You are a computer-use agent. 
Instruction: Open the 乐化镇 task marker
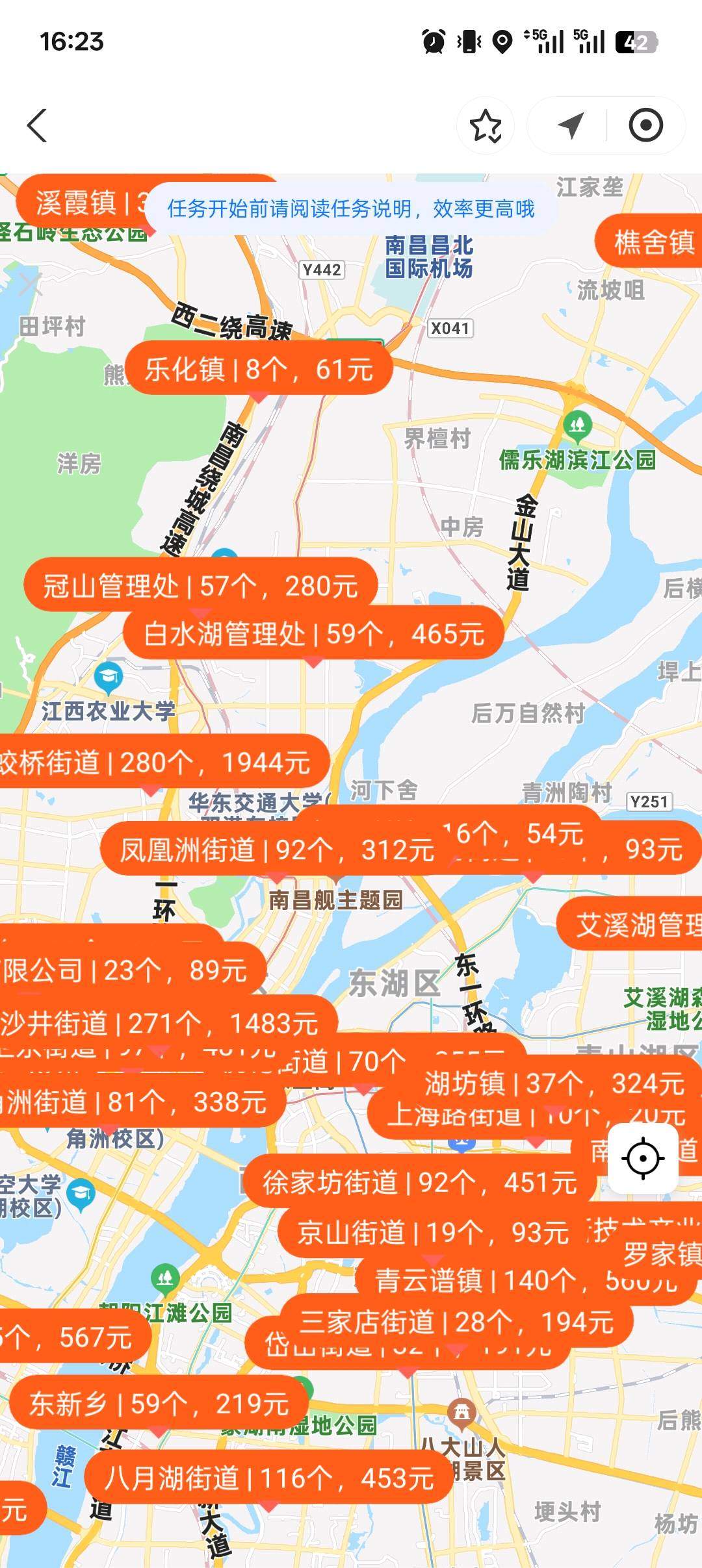[x=257, y=368]
